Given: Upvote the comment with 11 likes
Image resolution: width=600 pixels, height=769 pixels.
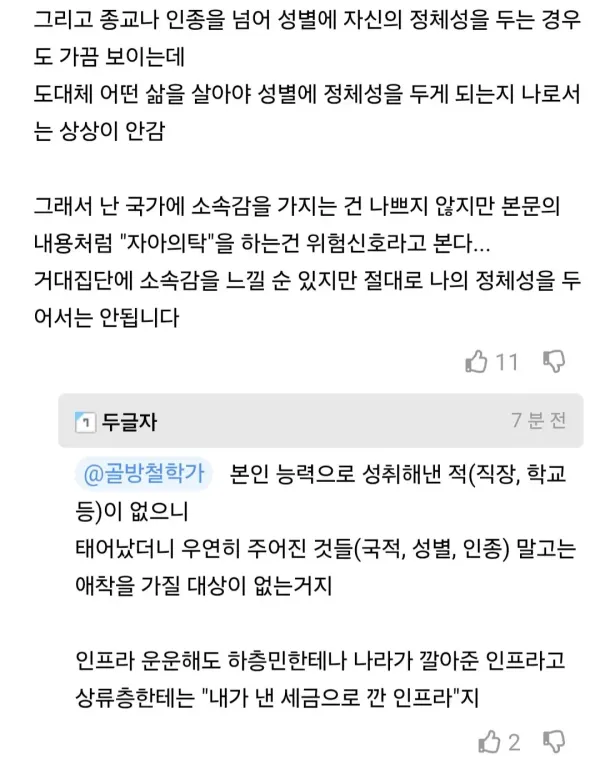Looking at the screenshot, I should pos(477,361).
